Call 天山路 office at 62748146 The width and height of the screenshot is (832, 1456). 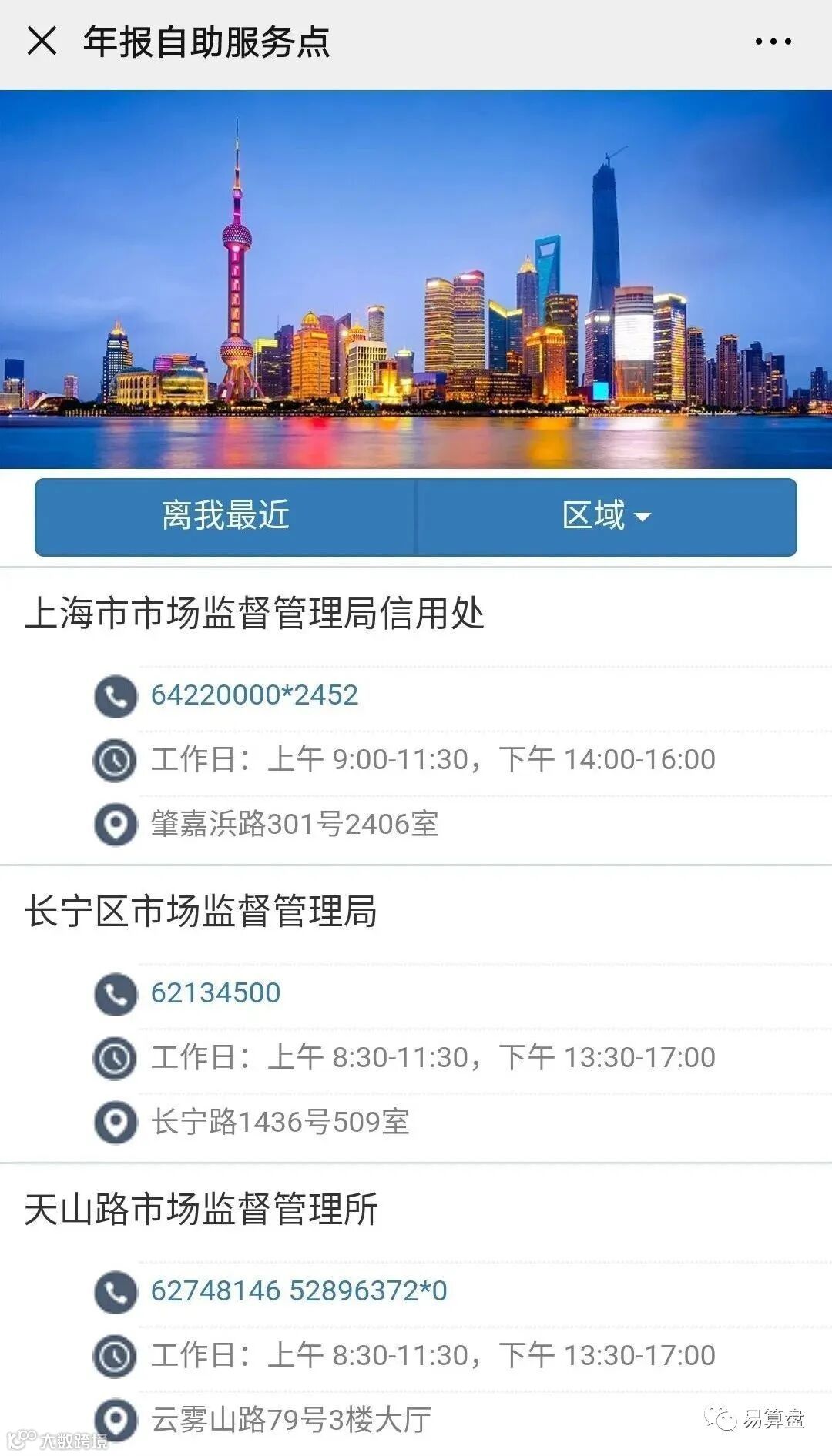tap(216, 1291)
